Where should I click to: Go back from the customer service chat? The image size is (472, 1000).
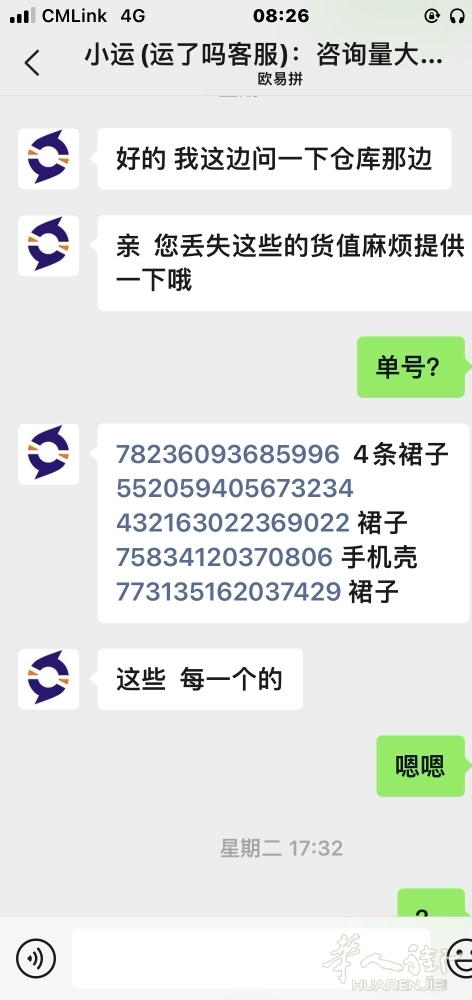click(x=32, y=63)
